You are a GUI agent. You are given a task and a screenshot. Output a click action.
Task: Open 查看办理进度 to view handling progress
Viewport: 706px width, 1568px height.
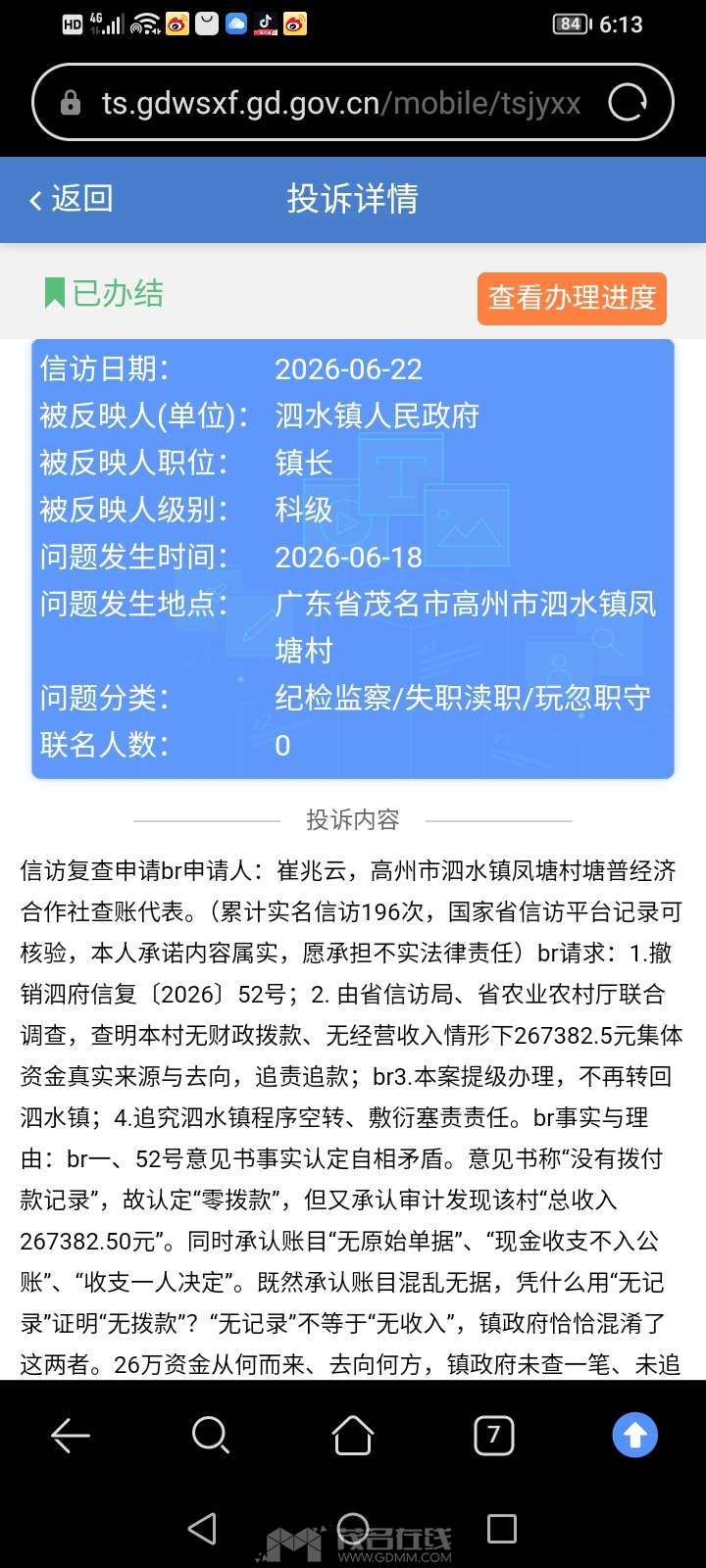[572, 298]
